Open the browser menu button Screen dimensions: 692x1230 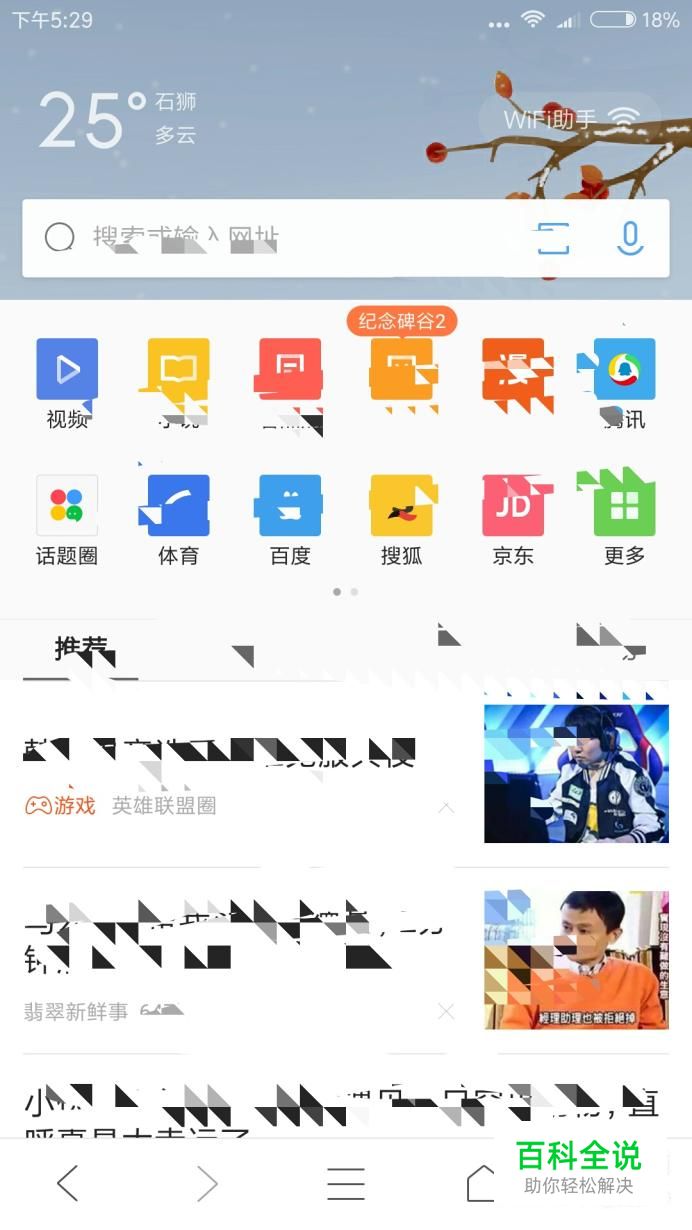345,1183
